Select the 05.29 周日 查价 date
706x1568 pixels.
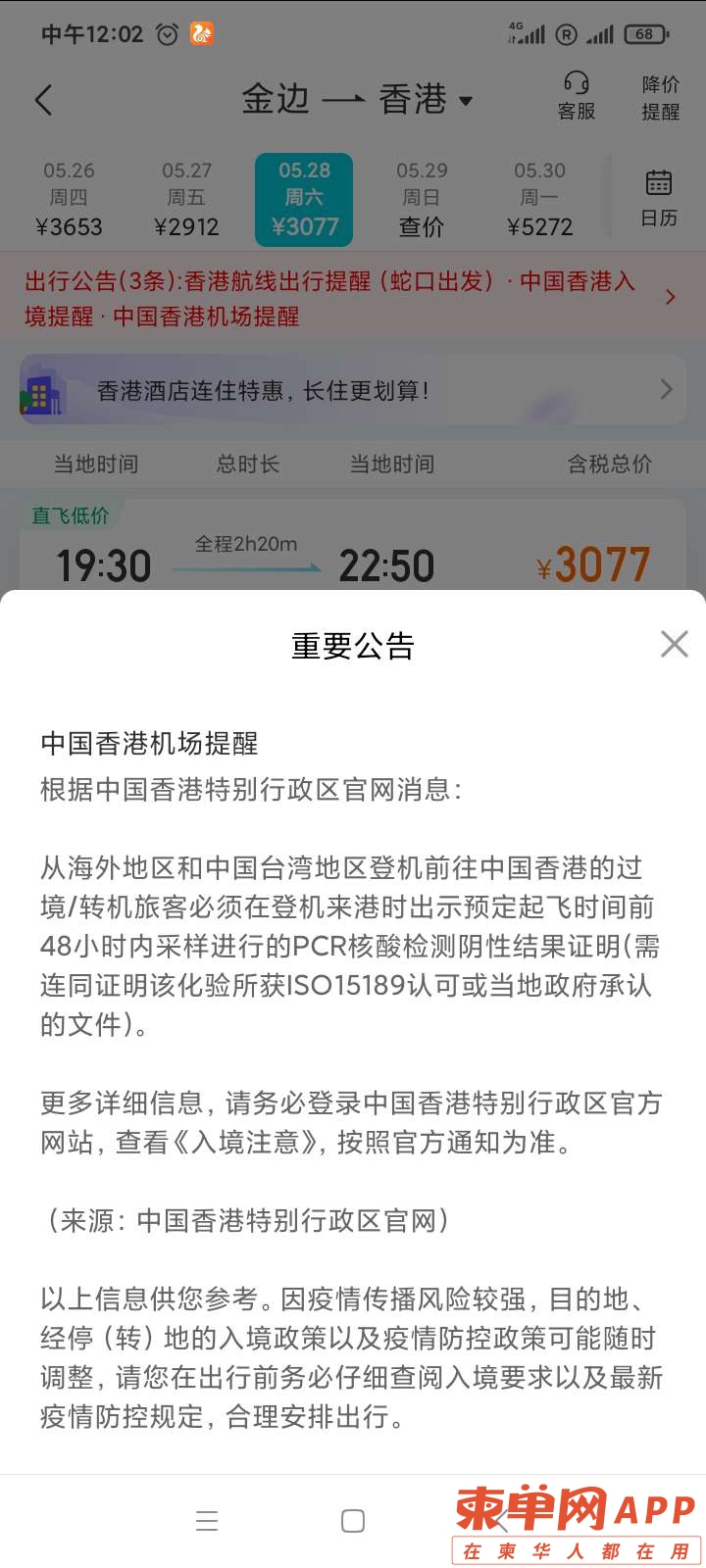(x=422, y=199)
